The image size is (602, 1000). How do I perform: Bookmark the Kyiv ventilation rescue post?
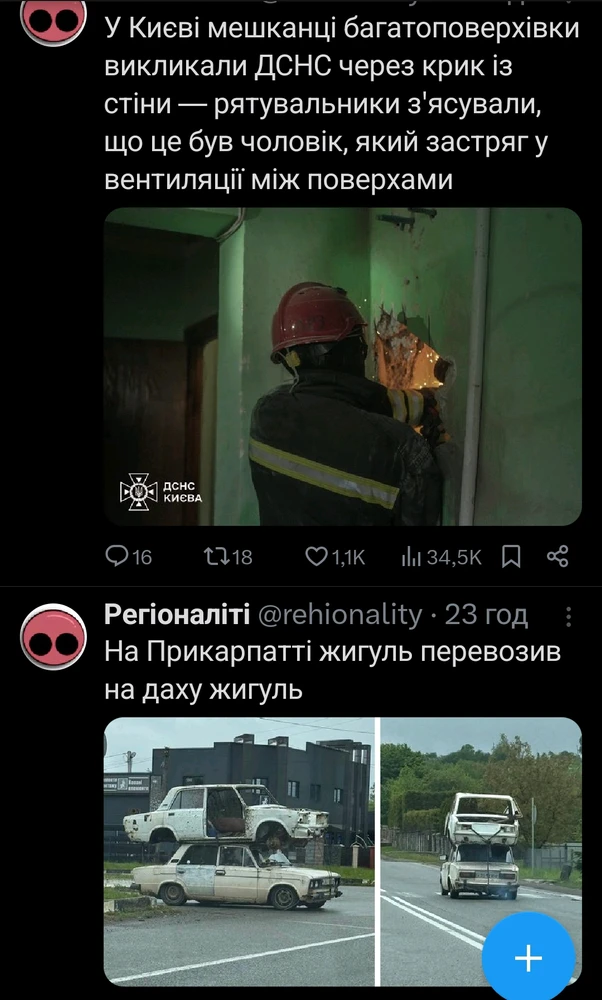point(511,557)
